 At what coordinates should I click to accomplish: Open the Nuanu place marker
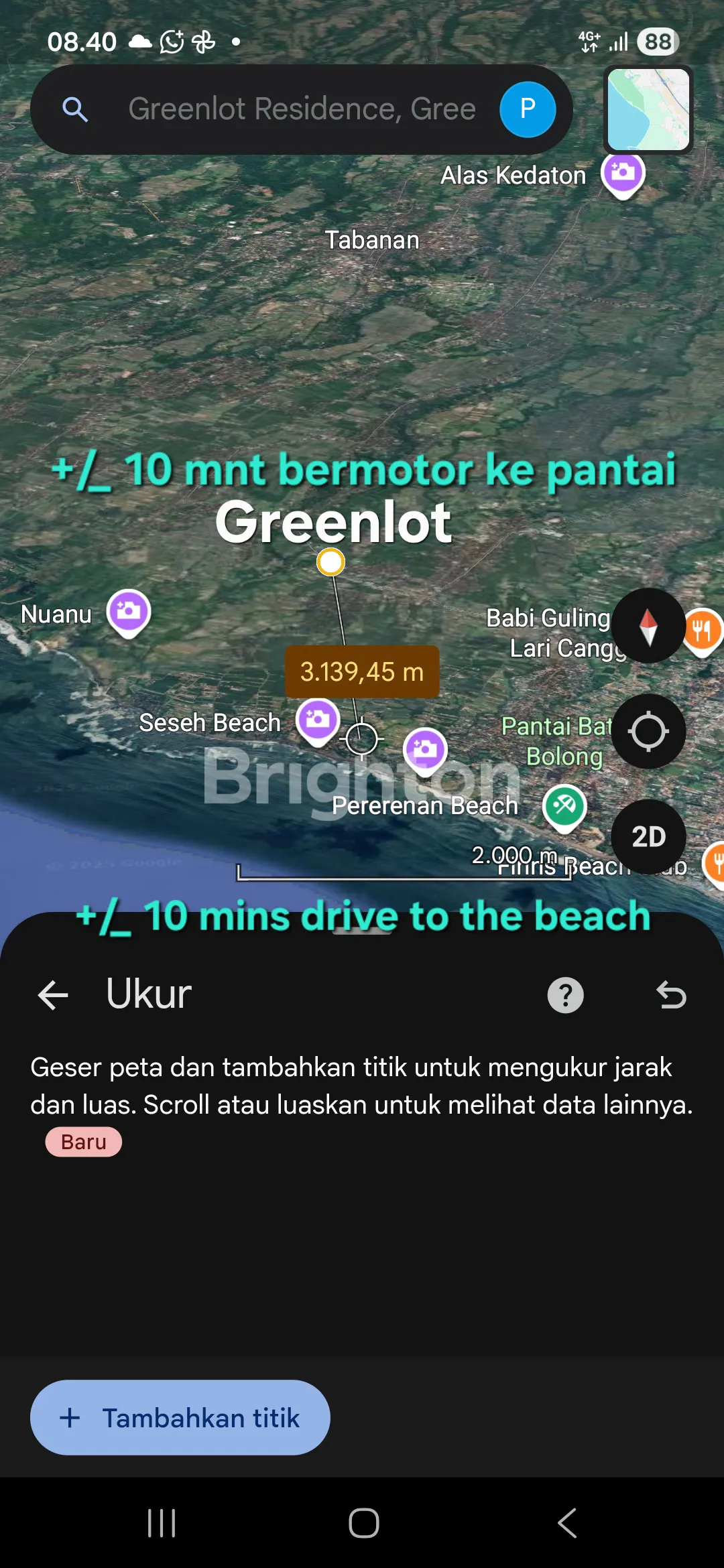click(129, 611)
